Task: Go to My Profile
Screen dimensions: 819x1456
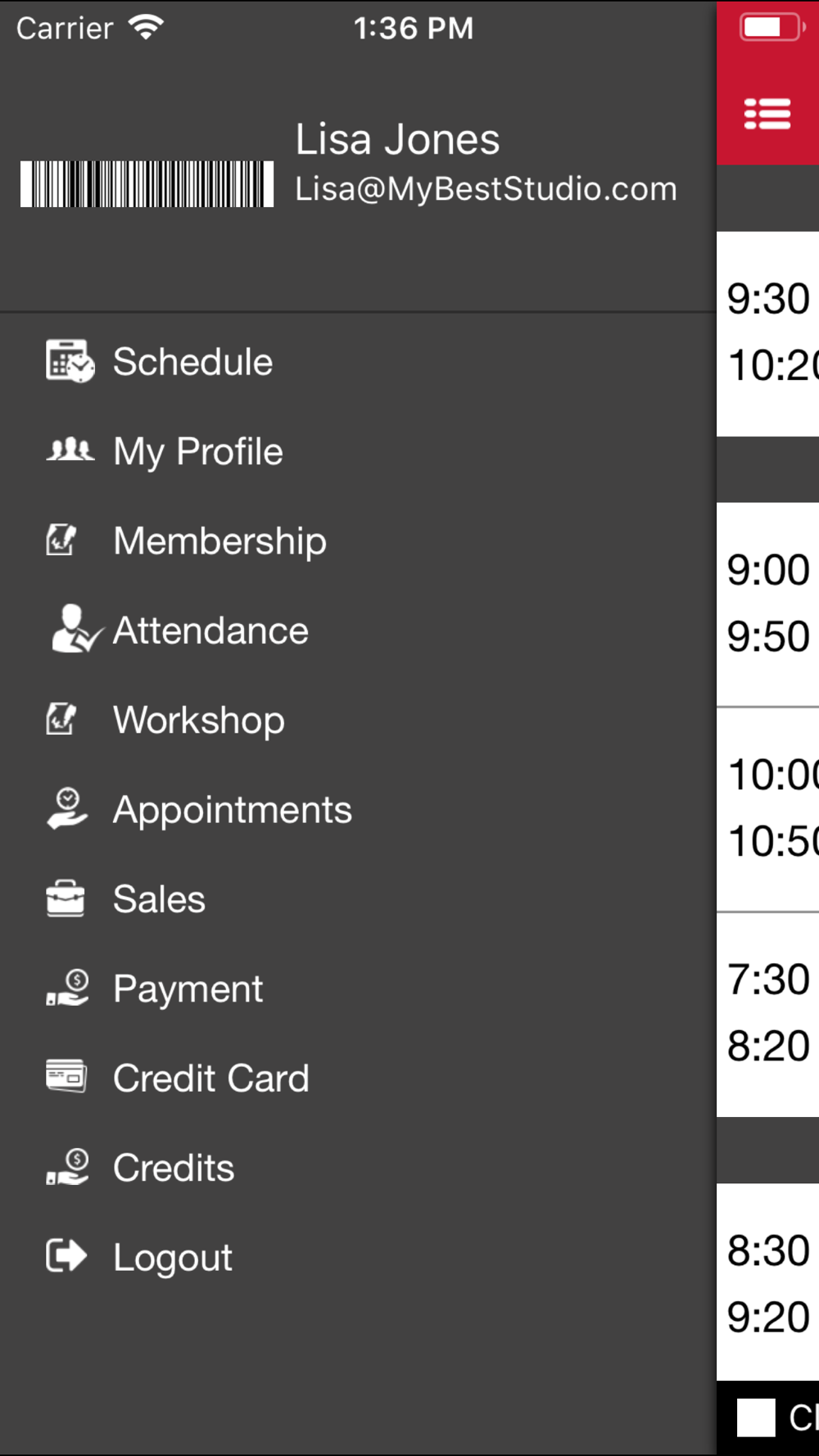Action: pyautogui.click(x=358, y=451)
